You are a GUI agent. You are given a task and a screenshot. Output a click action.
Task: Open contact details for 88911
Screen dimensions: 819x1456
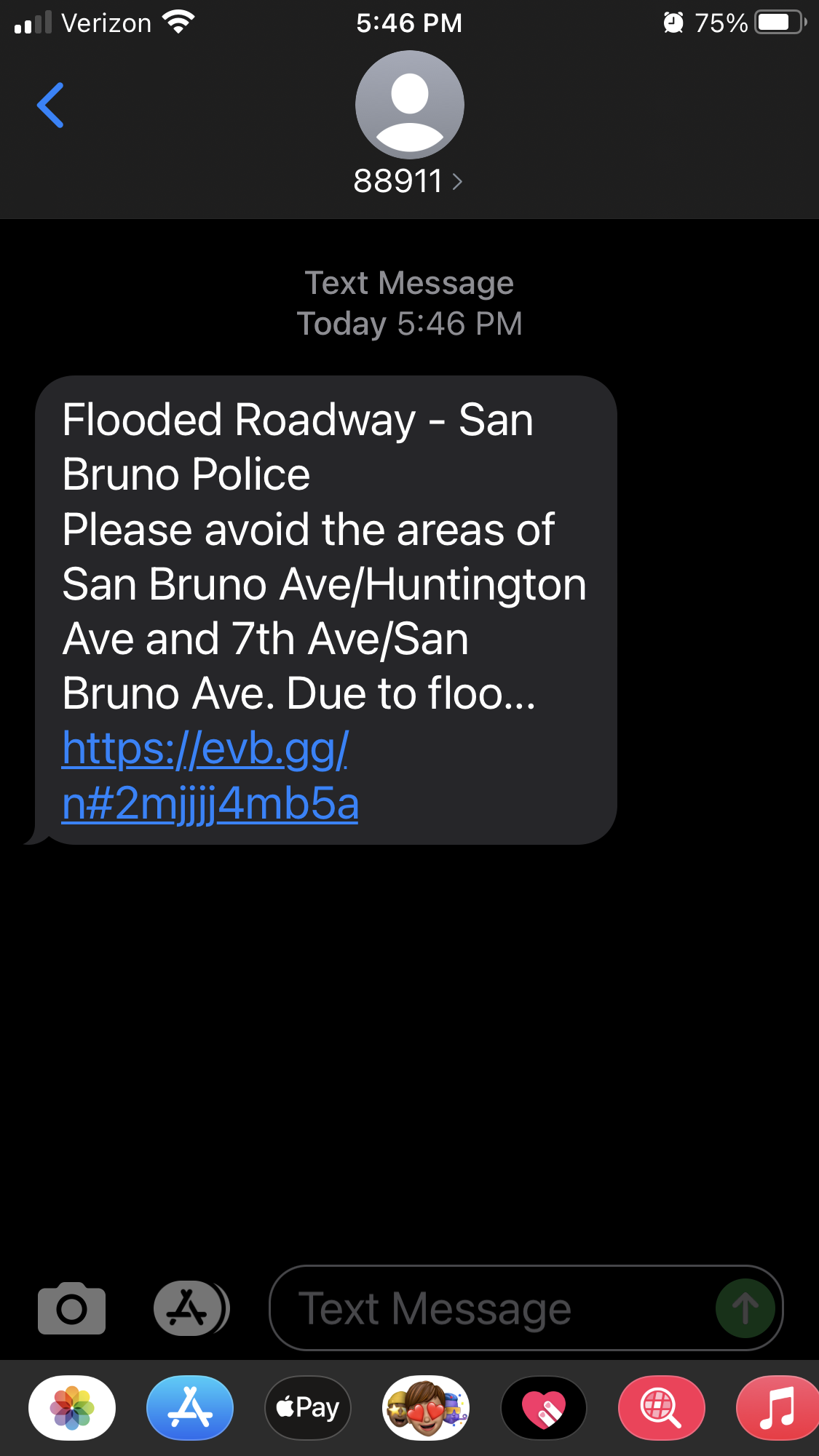pyautogui.click(x=408, y=180)
